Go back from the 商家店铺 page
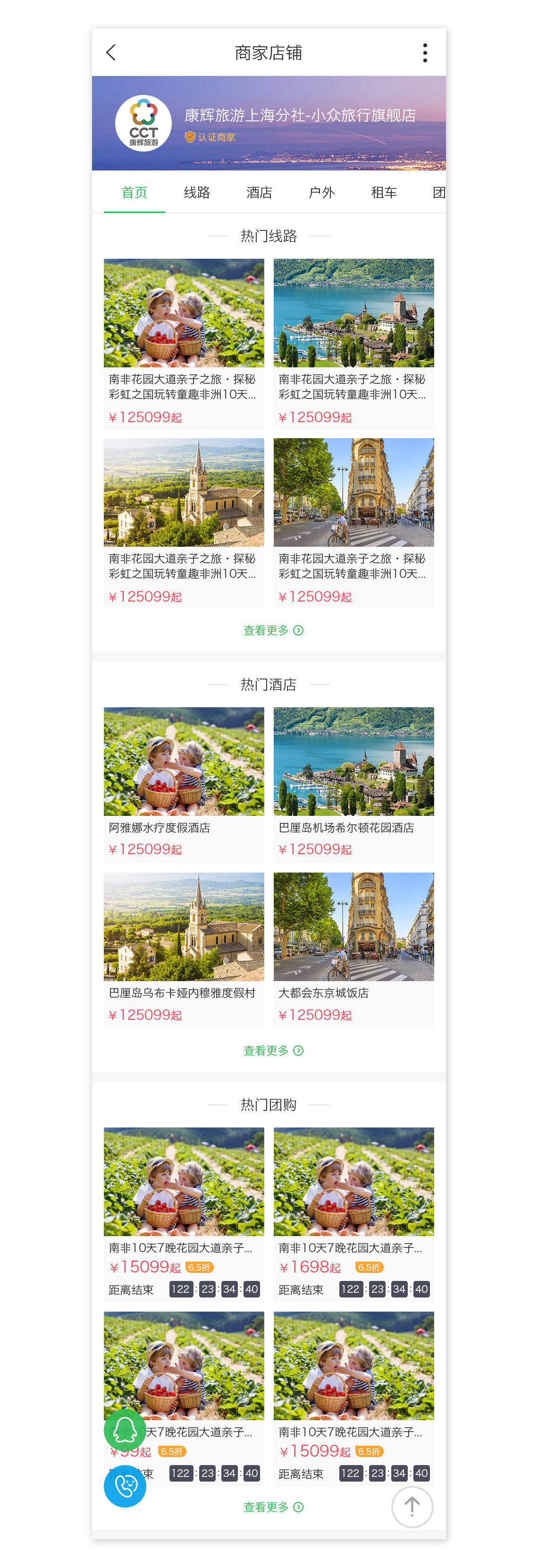Screen dimensions: 538x1568 pos(111,52)
